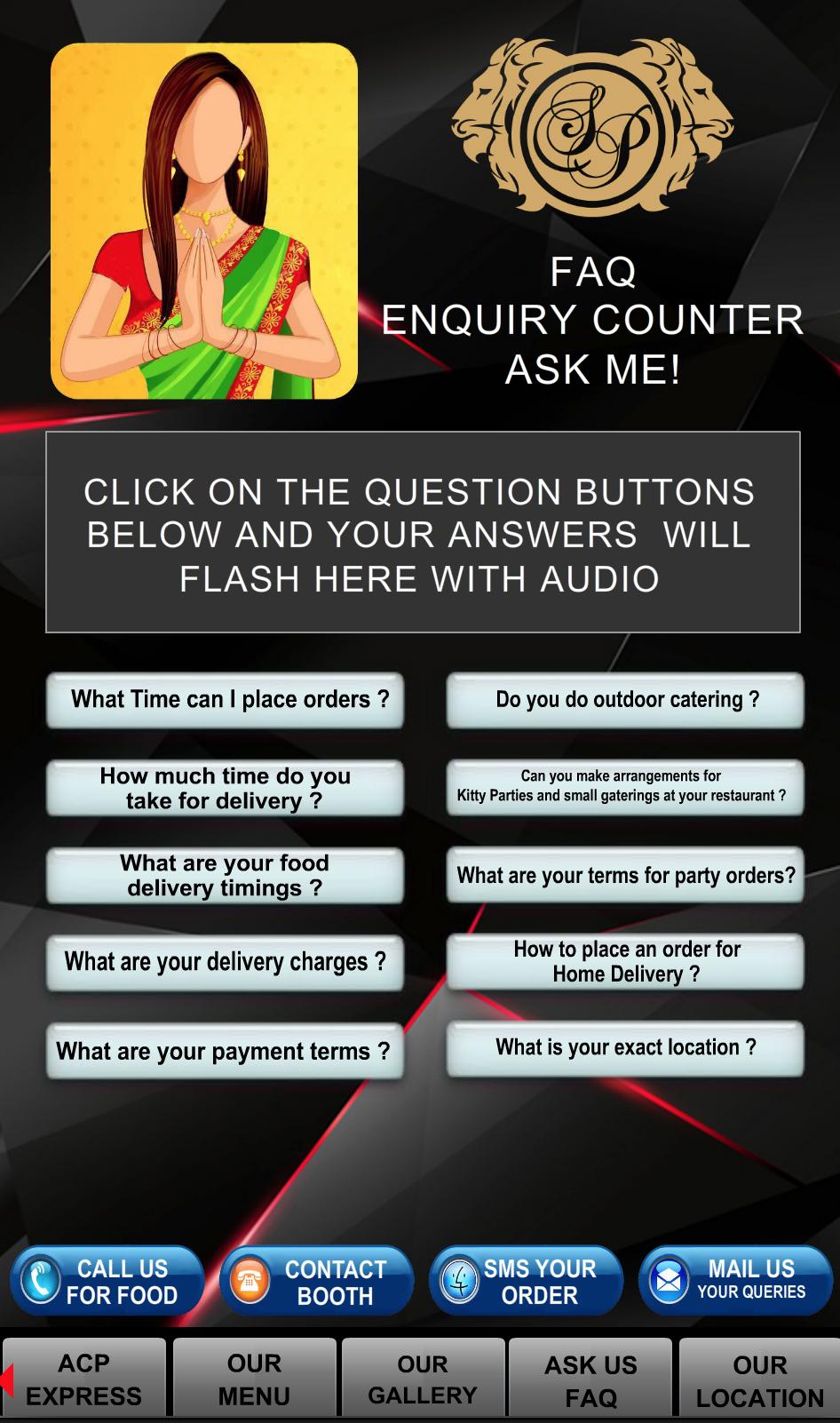Select the Kitty Parties arrangements question
Image resolution: width=840 pixels, height=1423 pixels.
pos(625,786)
